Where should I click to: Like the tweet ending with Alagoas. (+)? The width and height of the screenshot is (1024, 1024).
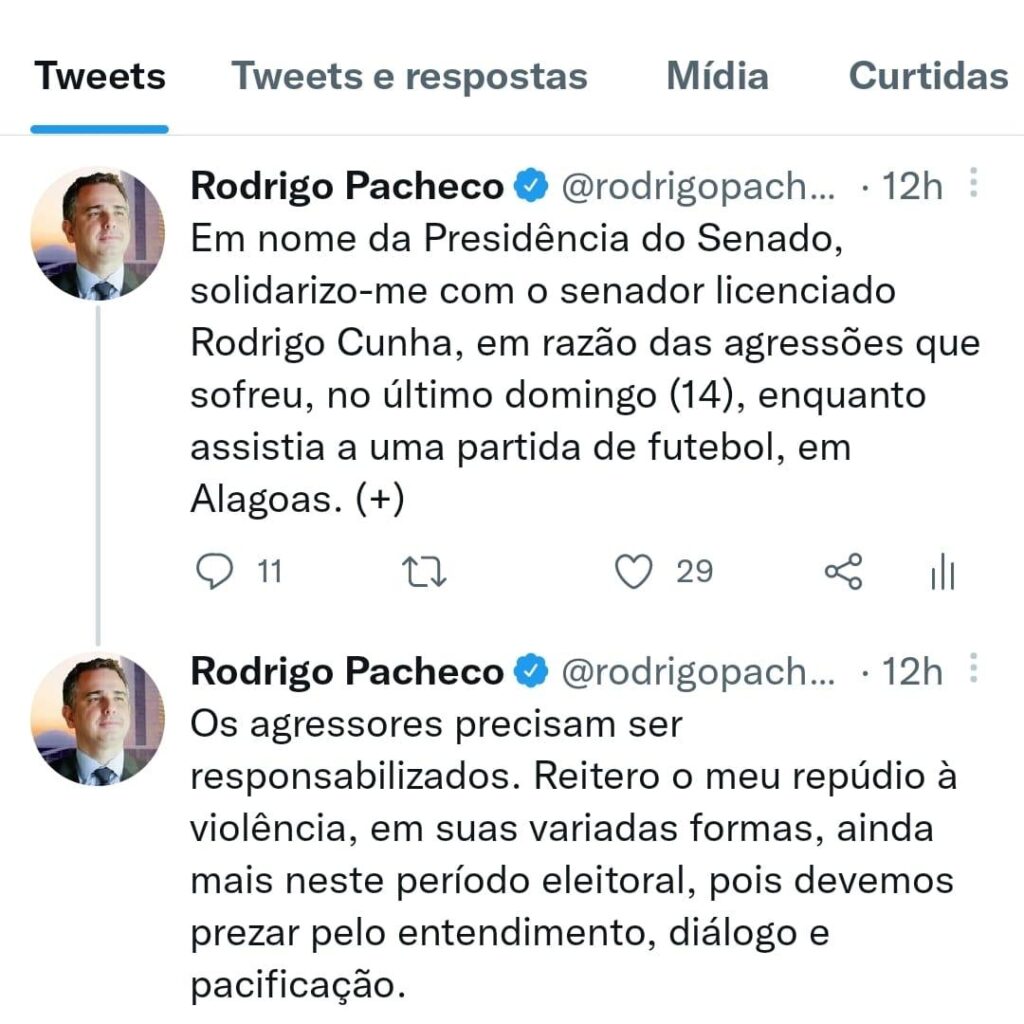[633, 572]
